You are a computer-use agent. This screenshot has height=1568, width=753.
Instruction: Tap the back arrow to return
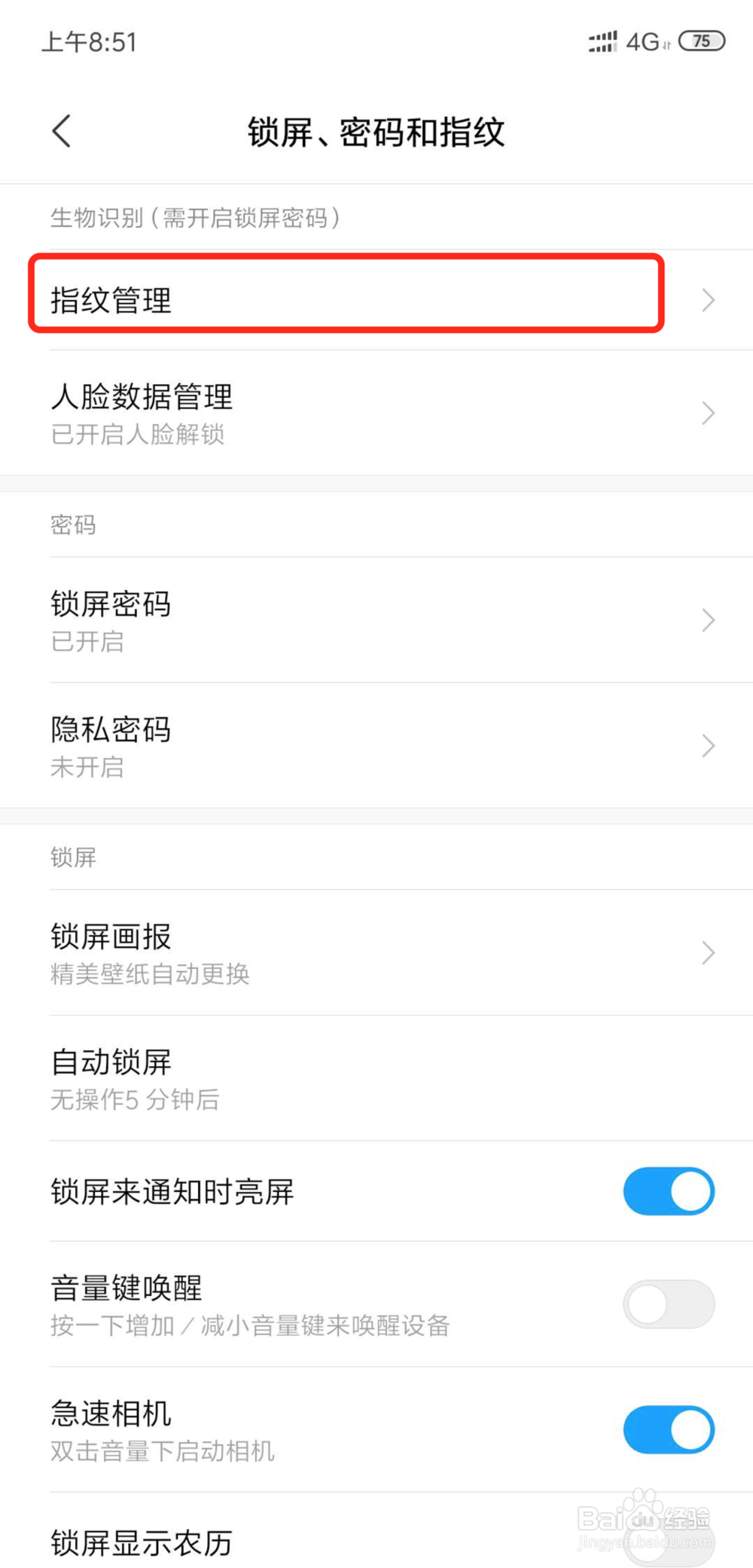(62, 130)
